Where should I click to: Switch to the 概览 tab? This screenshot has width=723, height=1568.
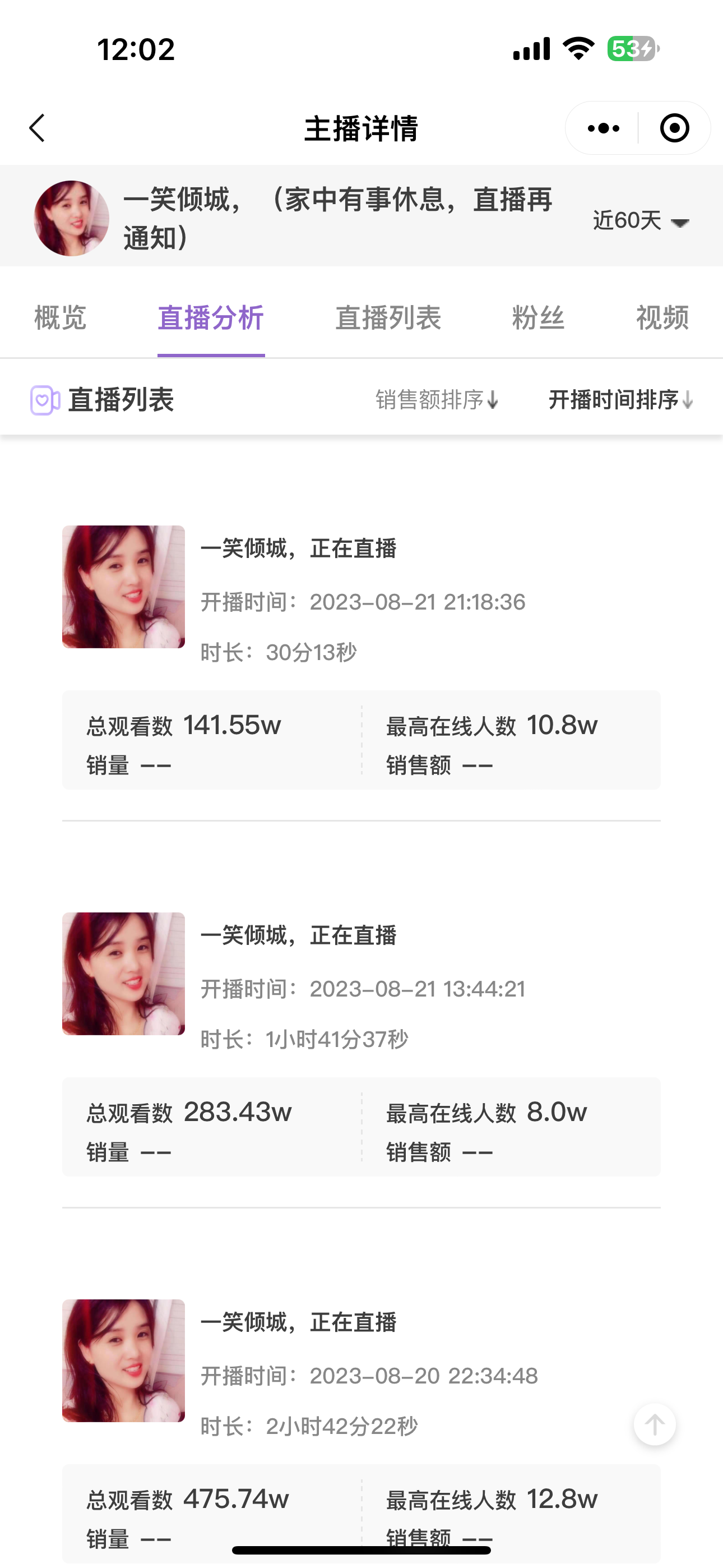click(61, 318)
